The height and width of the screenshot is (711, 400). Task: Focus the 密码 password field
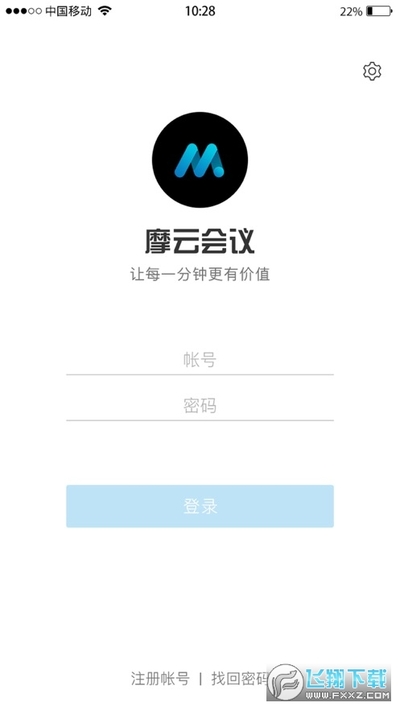[x=200, y=405]
